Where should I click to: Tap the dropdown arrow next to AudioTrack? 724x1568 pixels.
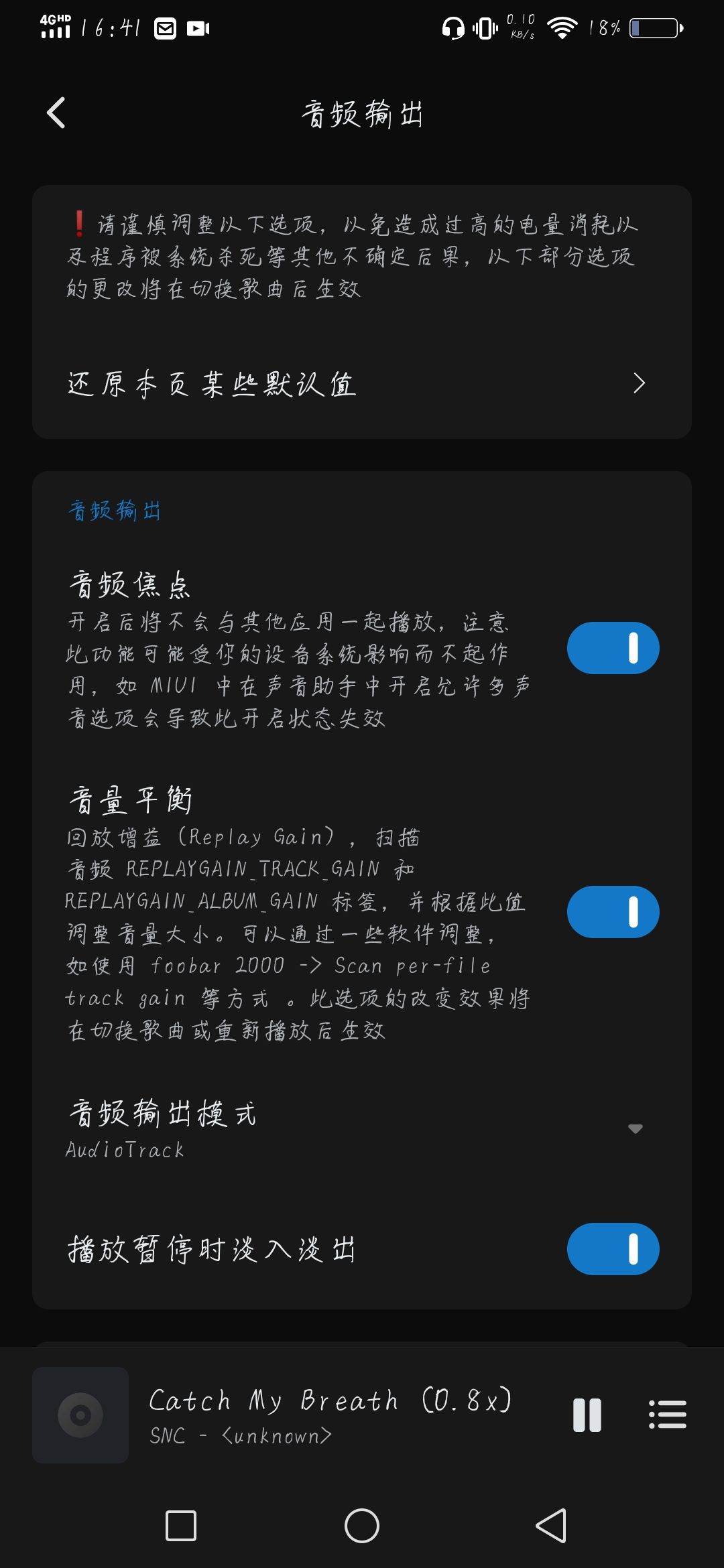[636, 1129]
